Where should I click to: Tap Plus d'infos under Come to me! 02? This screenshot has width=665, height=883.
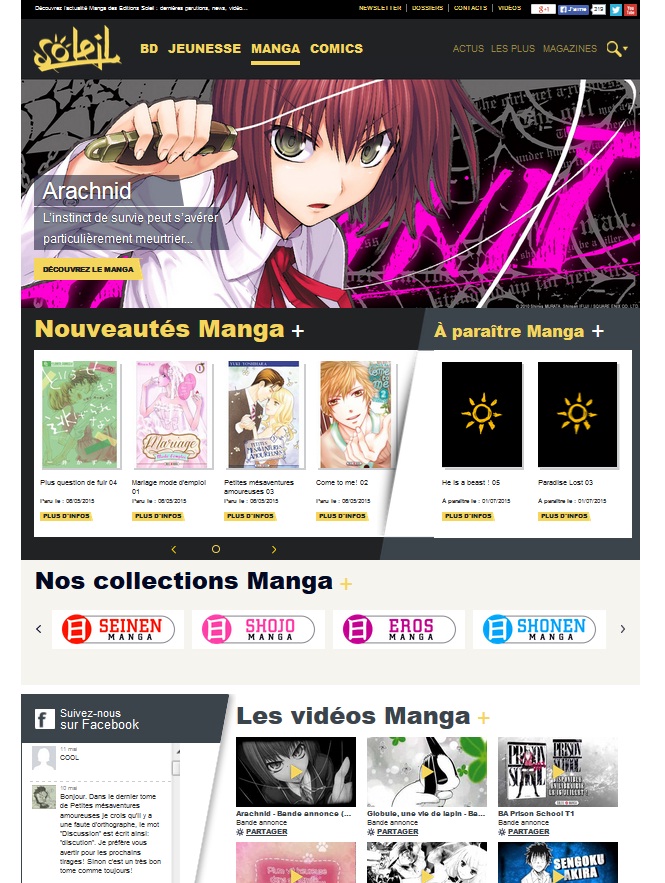pos(342,516)
